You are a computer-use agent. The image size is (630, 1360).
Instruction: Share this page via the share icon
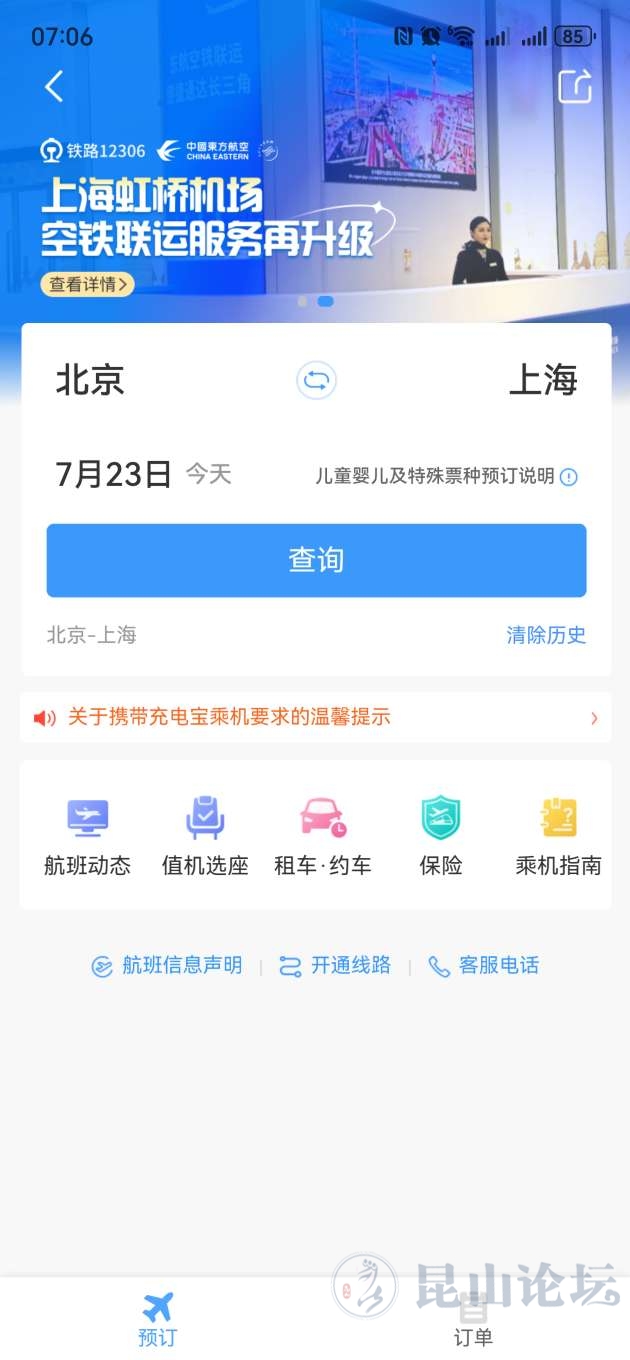[x=575, y=87]
